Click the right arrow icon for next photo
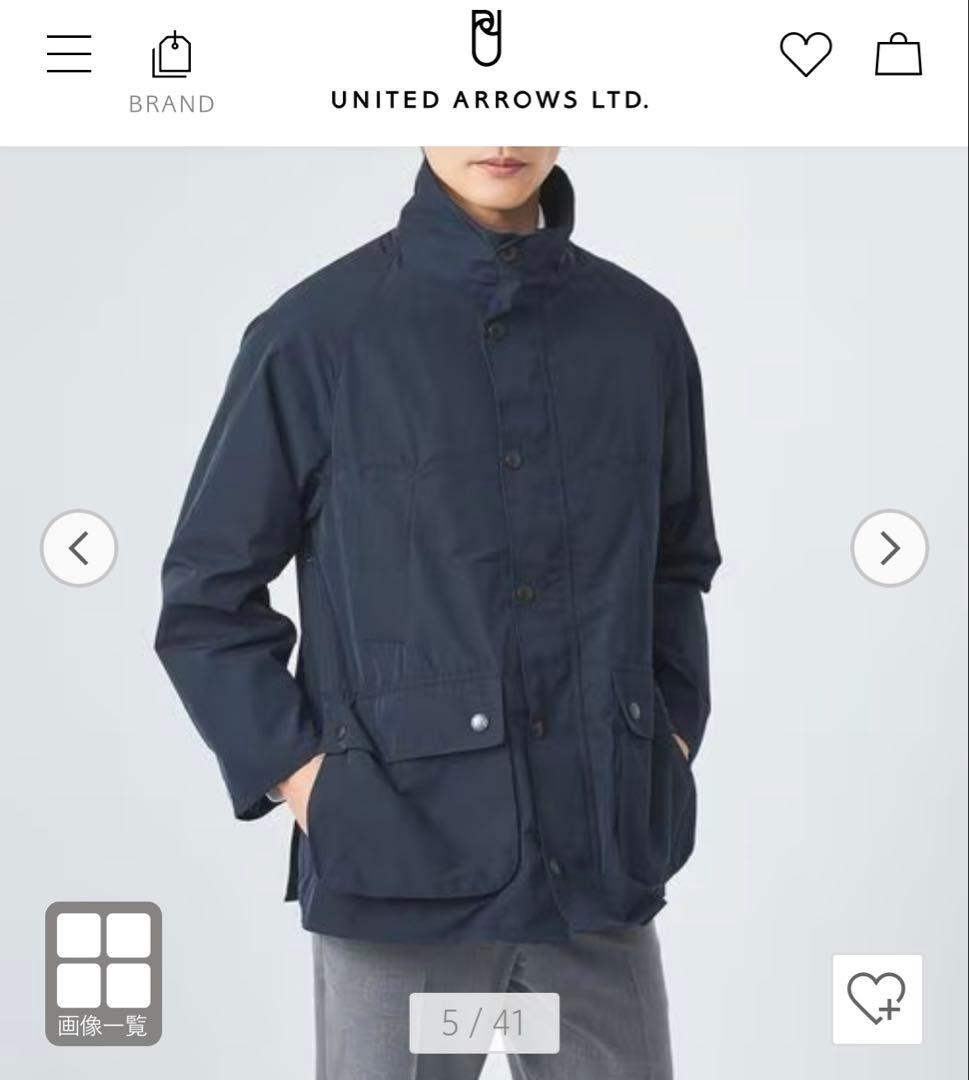Viewport: 969px width, 1080px height. [x=889, y=548]
